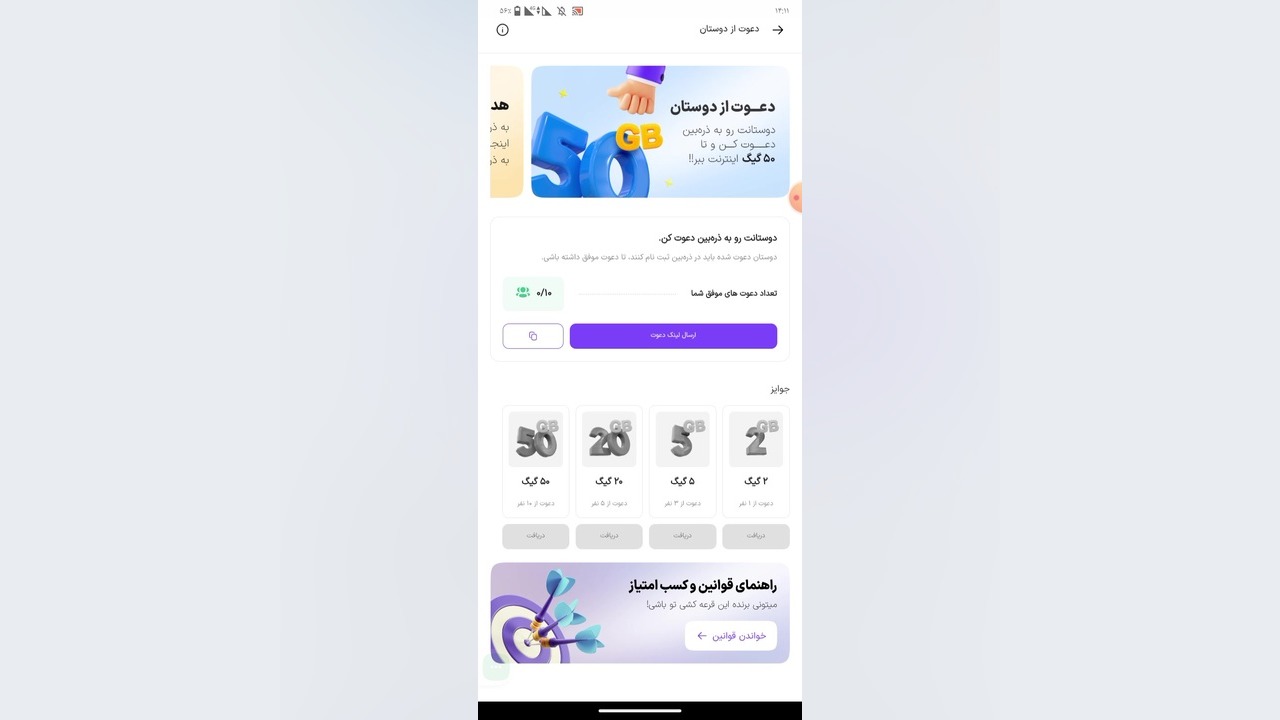This screenshot has height=720, width=1280.
Task: Open the info icon in the header
Action: coord(503,30)
